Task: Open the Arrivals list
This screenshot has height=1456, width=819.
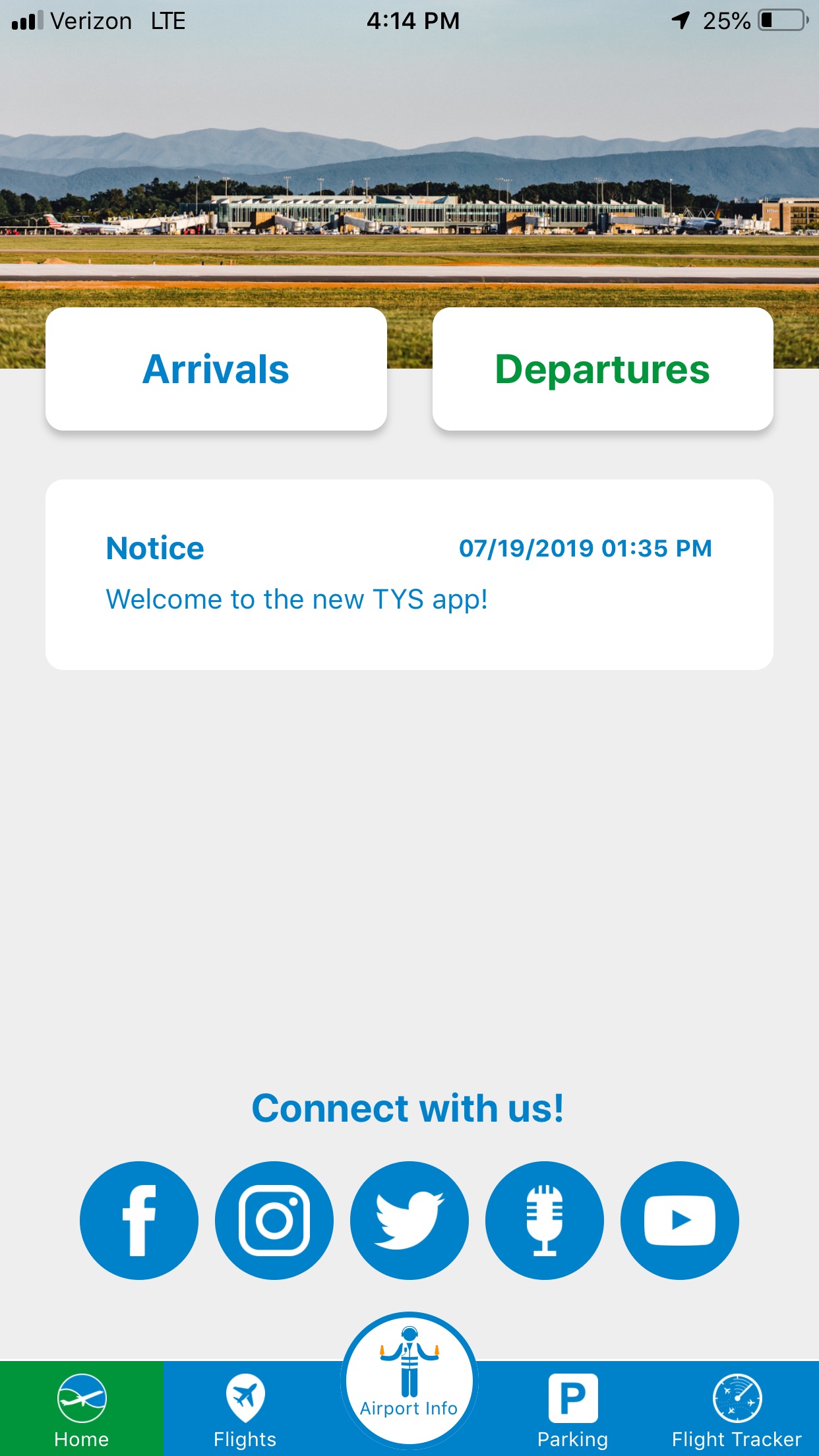Action: click(216, 369)
